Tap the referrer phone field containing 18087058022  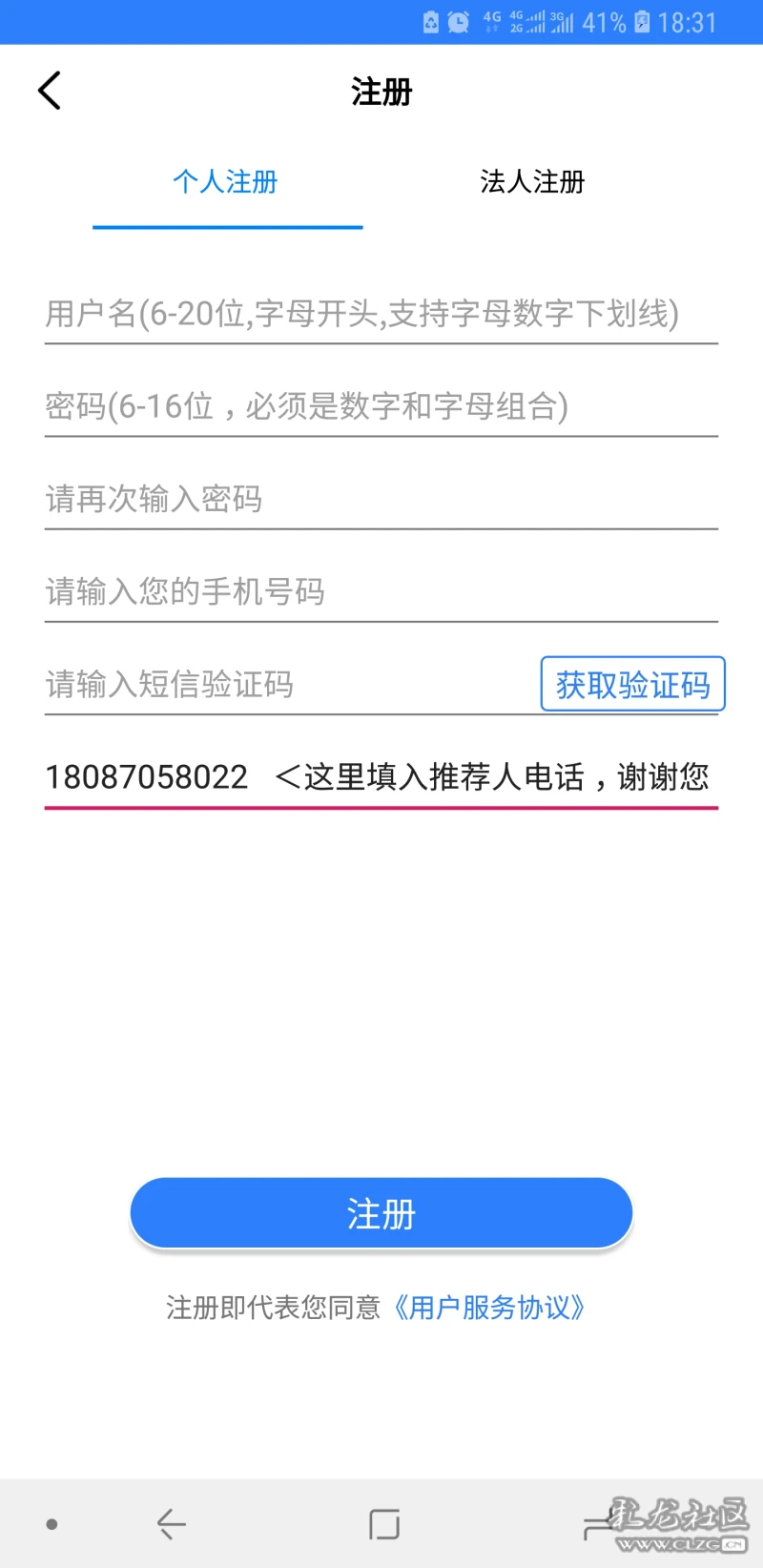pyautogui.click(x=380, y=776)
